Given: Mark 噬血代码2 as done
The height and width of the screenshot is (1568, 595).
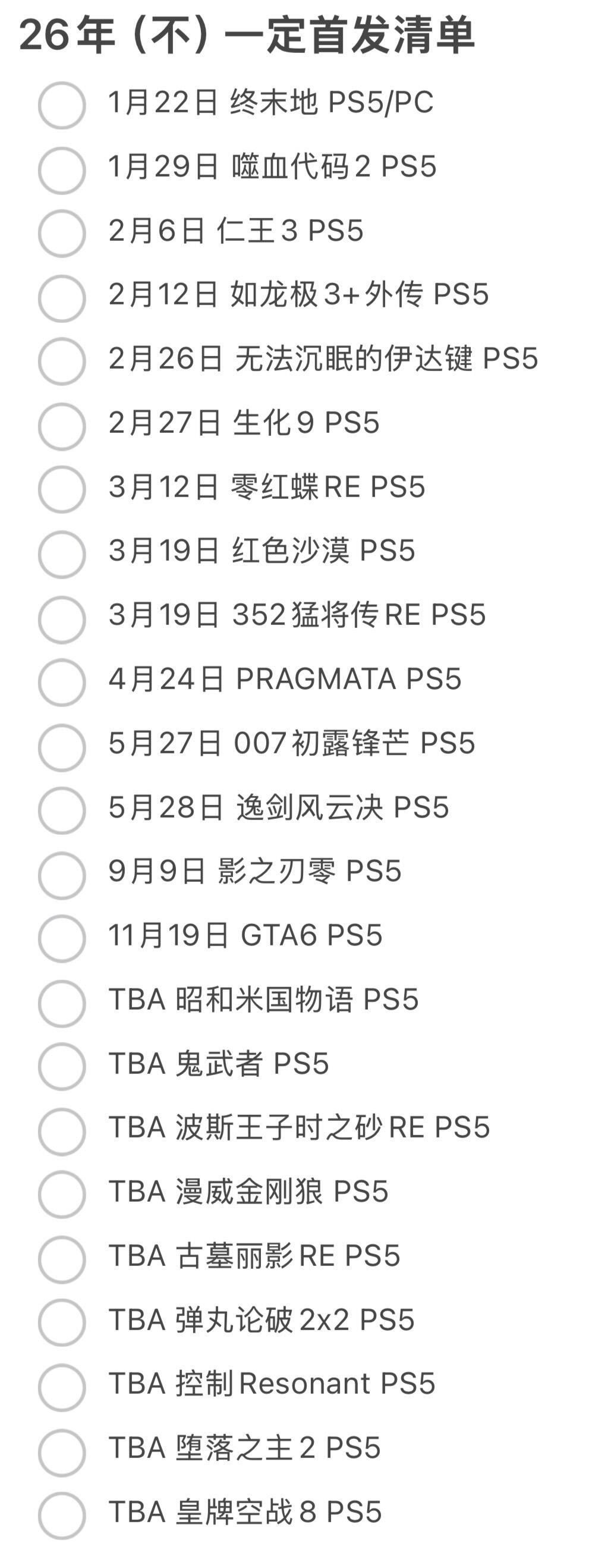Looking at the screenshot, I should pyautogui.click(x=61, y=170).
